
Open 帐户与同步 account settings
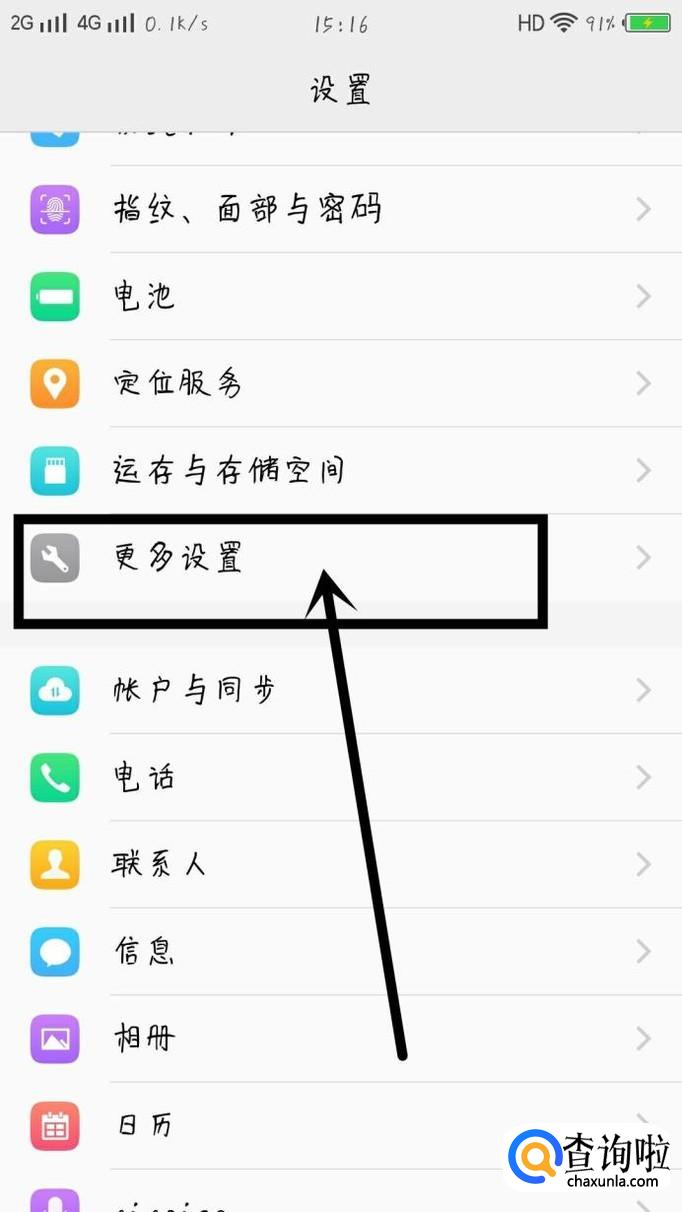tap(192, 690)
